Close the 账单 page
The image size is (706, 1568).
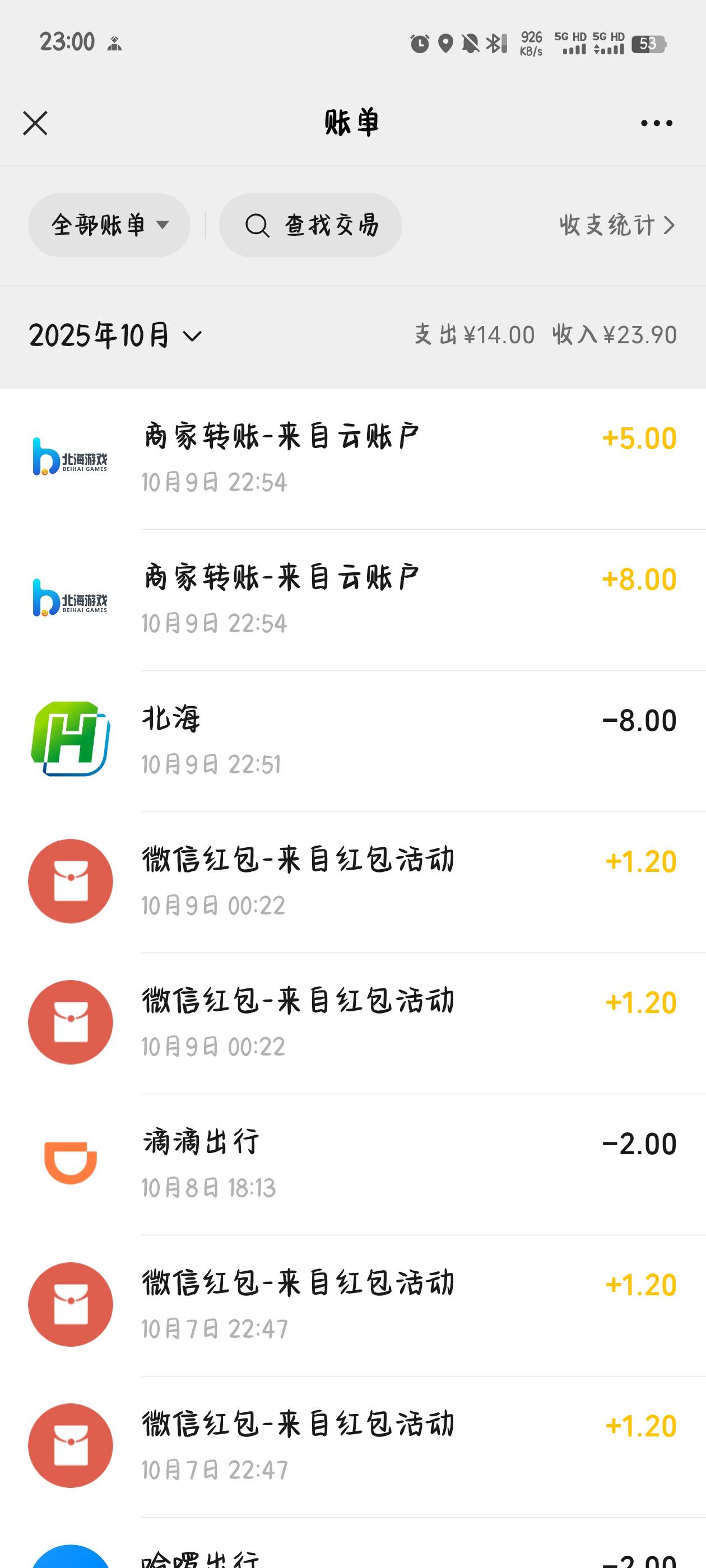(35, 123)
